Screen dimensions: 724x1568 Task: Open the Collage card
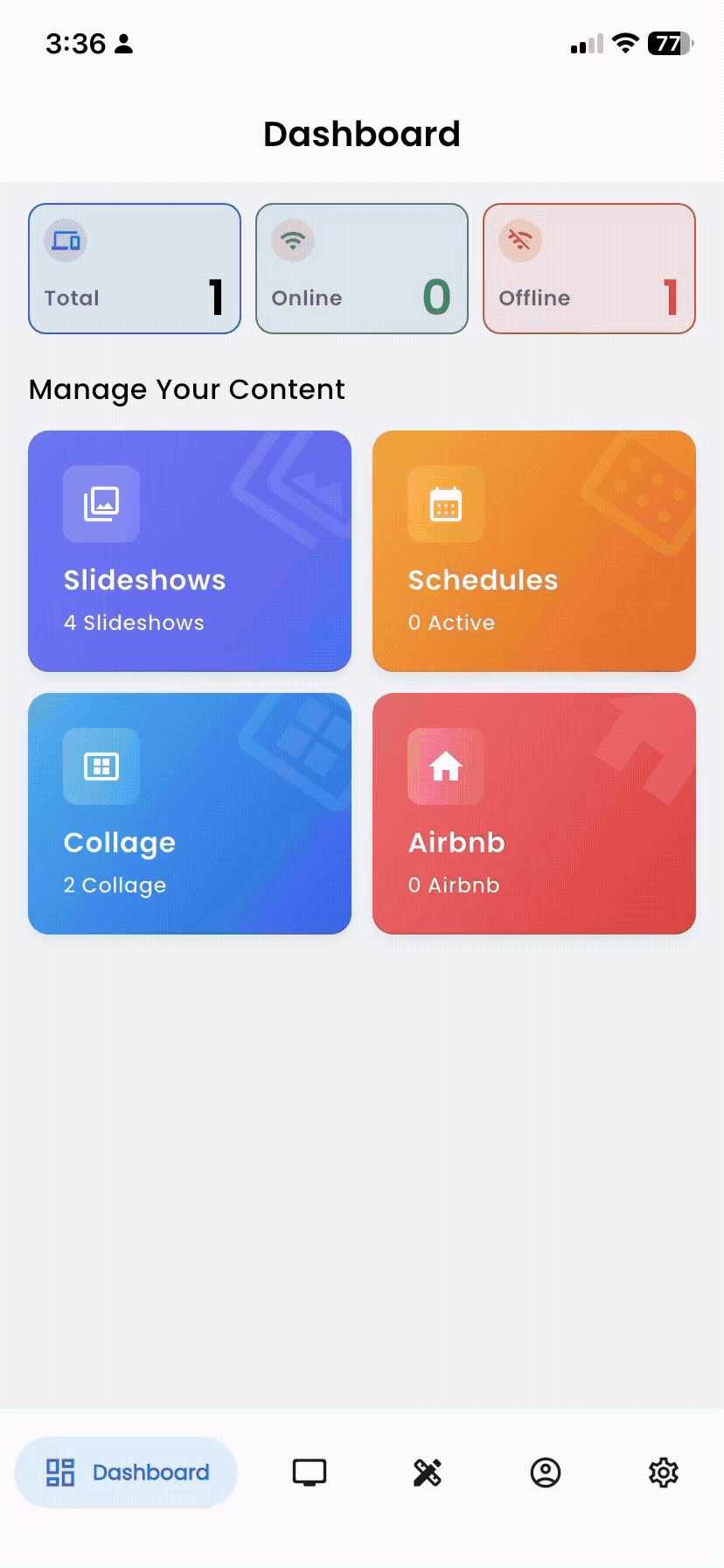(190, 814)
